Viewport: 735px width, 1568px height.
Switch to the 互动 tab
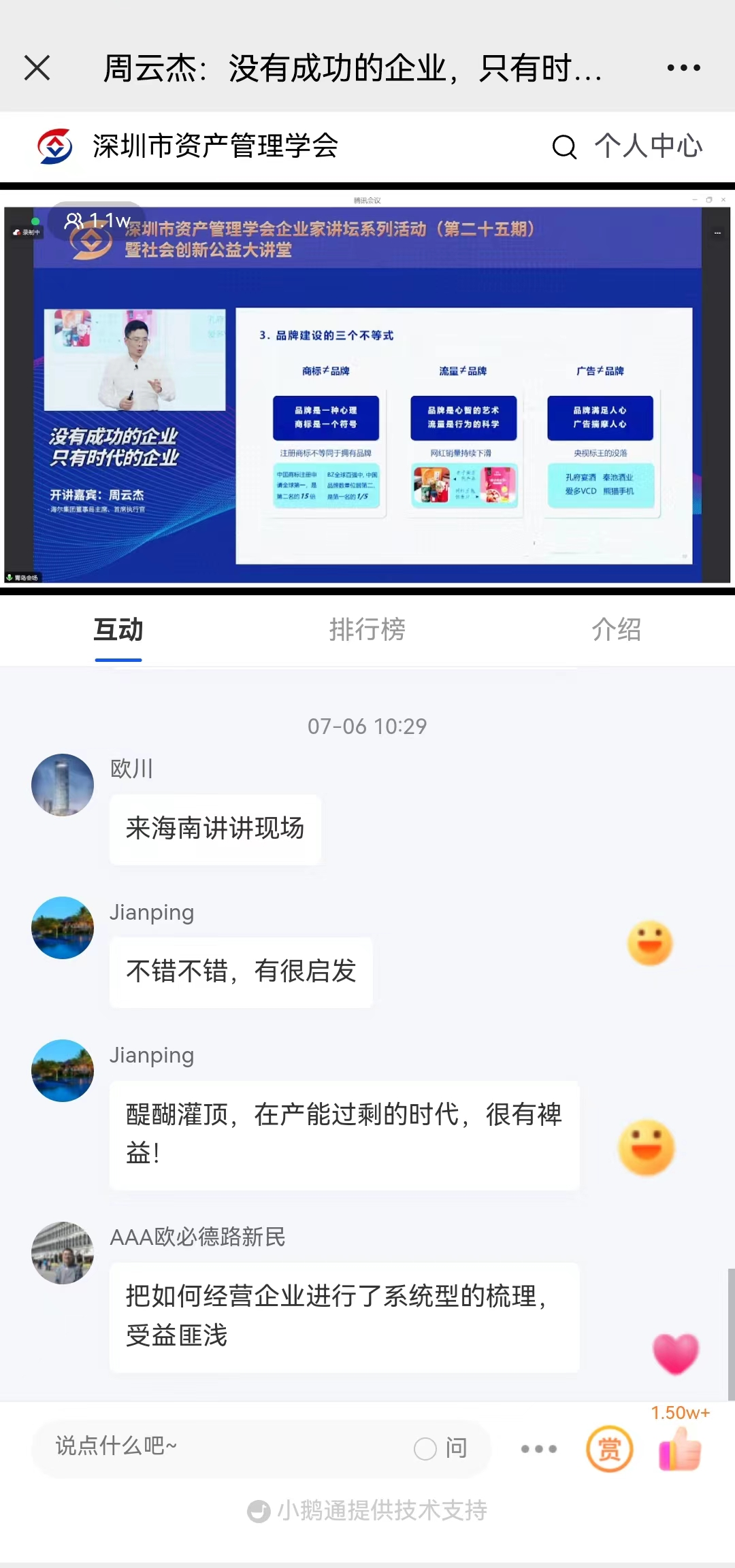(x=118, y=630)
